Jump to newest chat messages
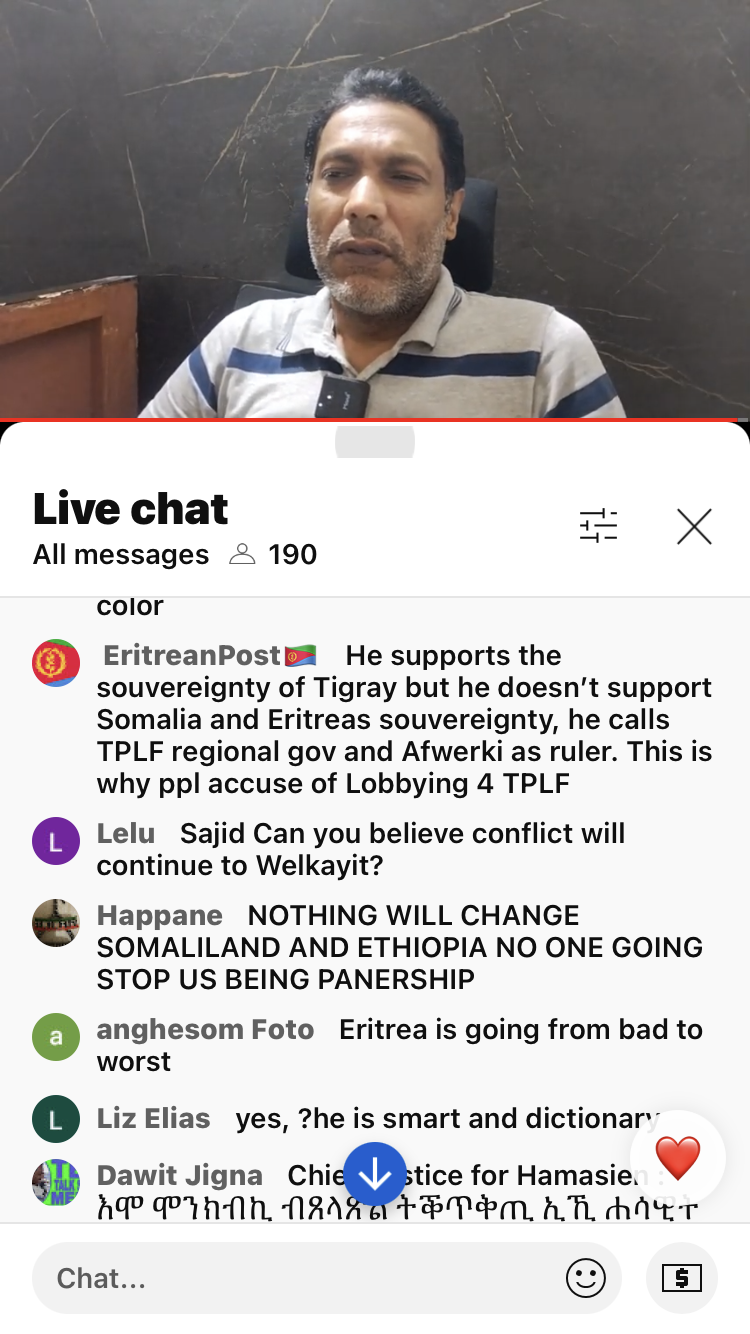750x1334 pixels. pos(375,1174)
